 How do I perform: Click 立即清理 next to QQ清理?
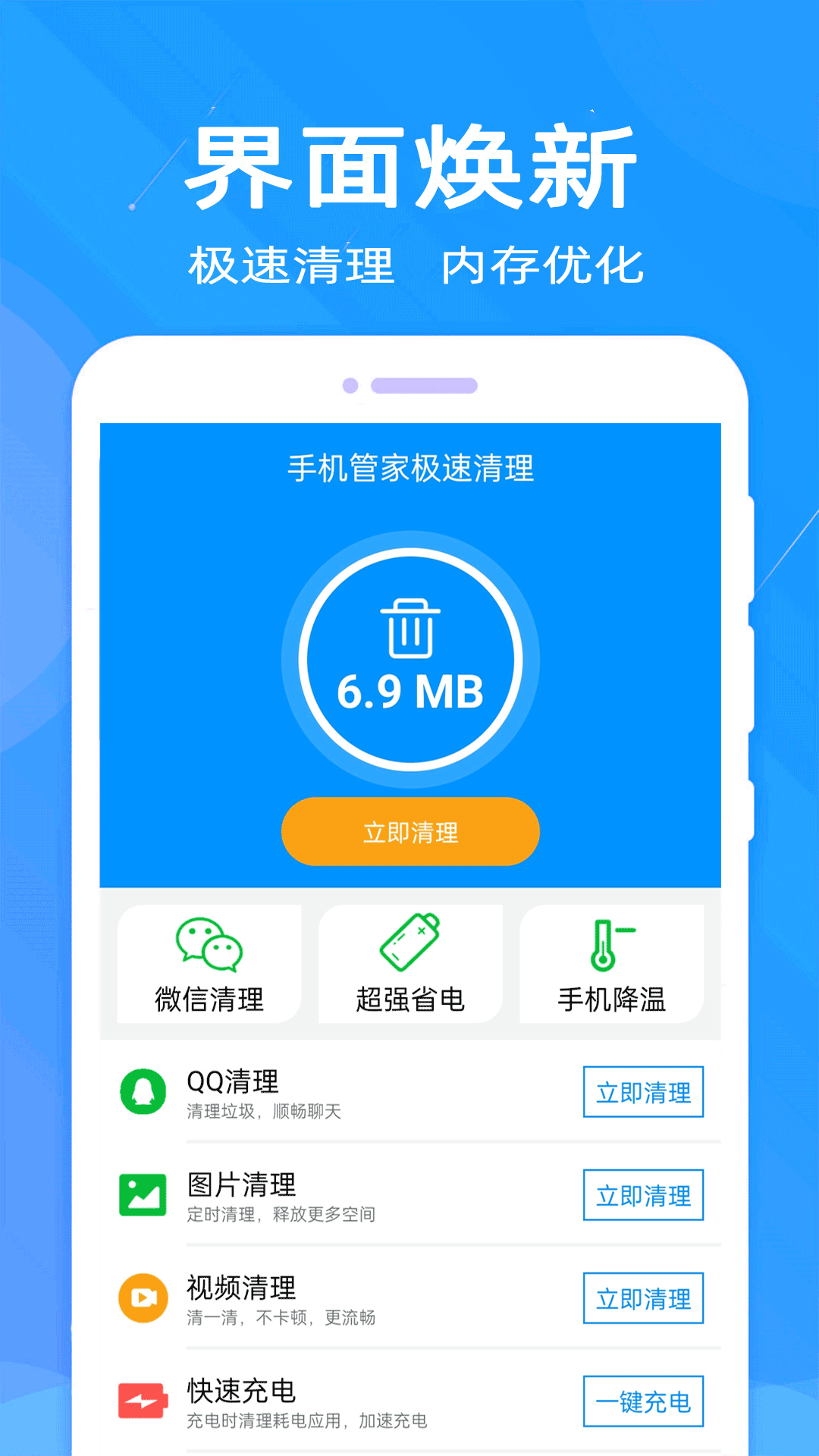point(642,1092)
